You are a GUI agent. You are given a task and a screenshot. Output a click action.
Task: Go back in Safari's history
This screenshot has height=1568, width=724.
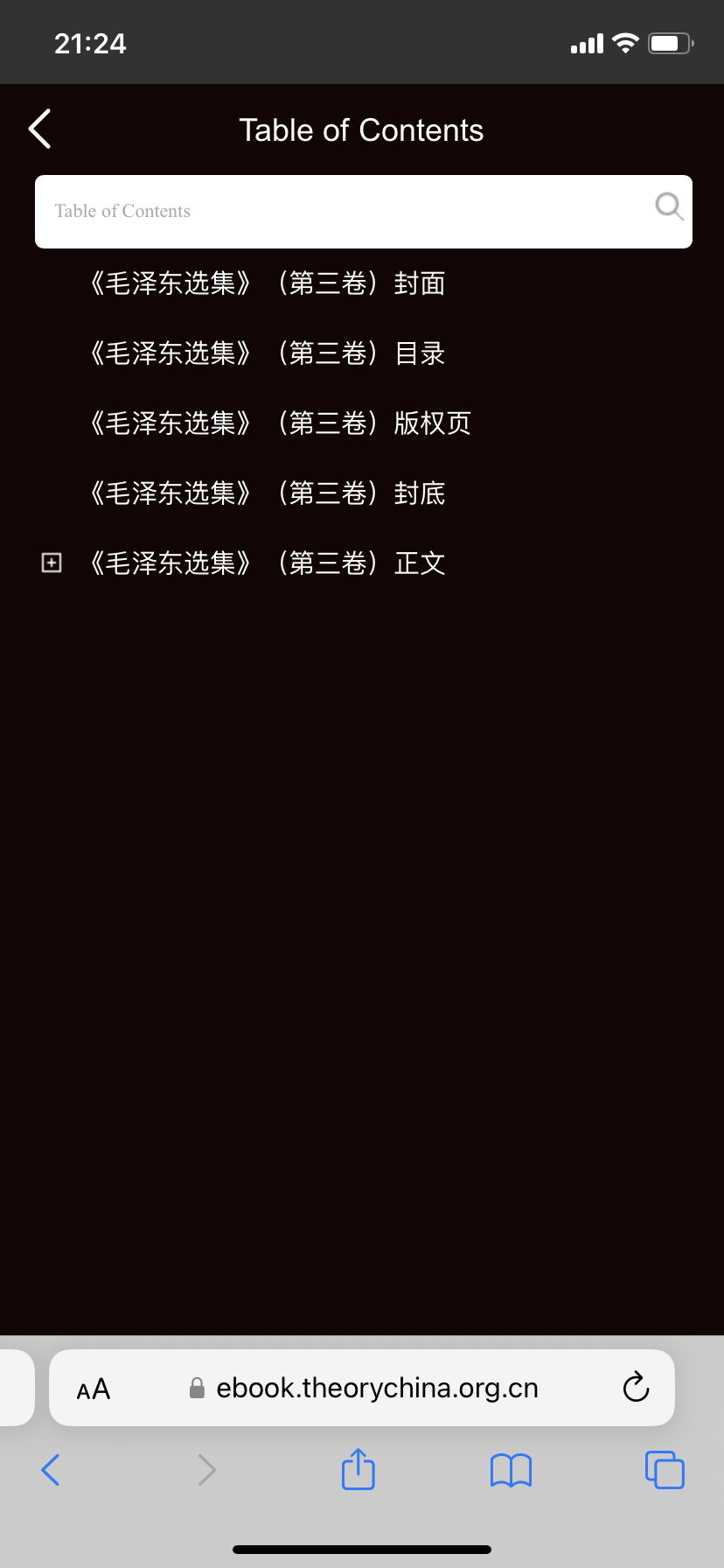click(51, 1470)
